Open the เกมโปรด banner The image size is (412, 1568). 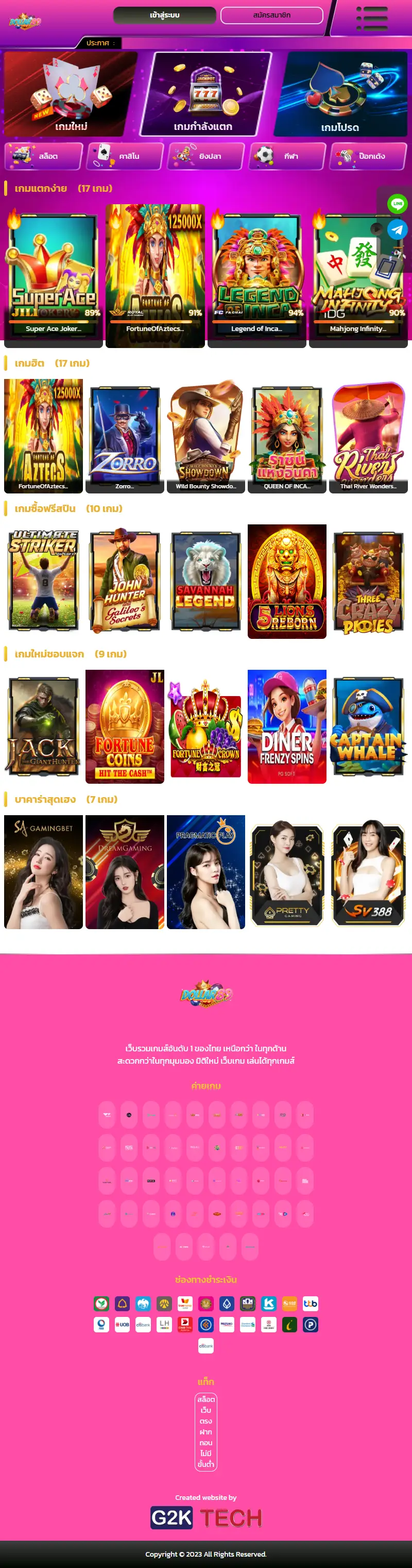click(x=340, y=94)
